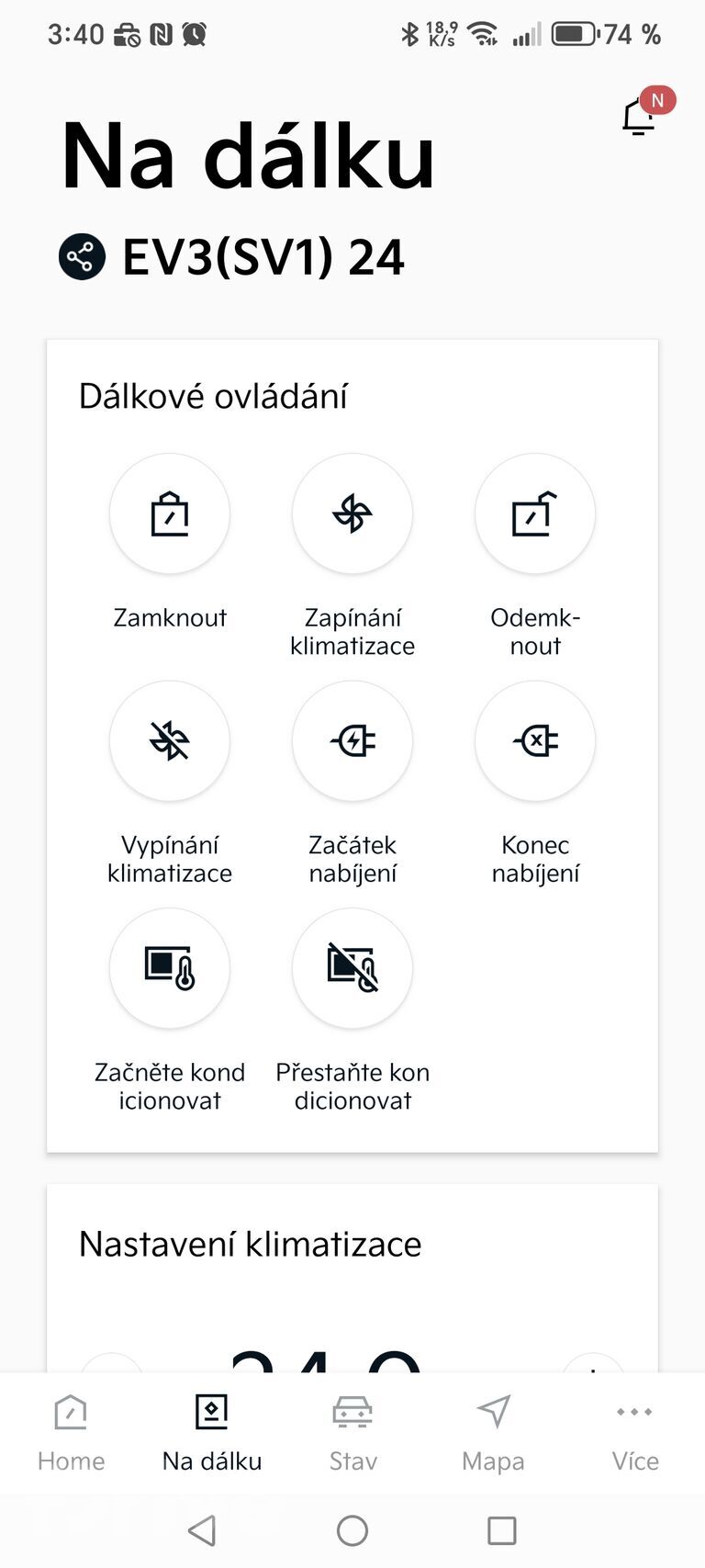Viewport: 705px width, 1568px height.
Task: Unlock the car via Odemknout
Action: [535, 513]
